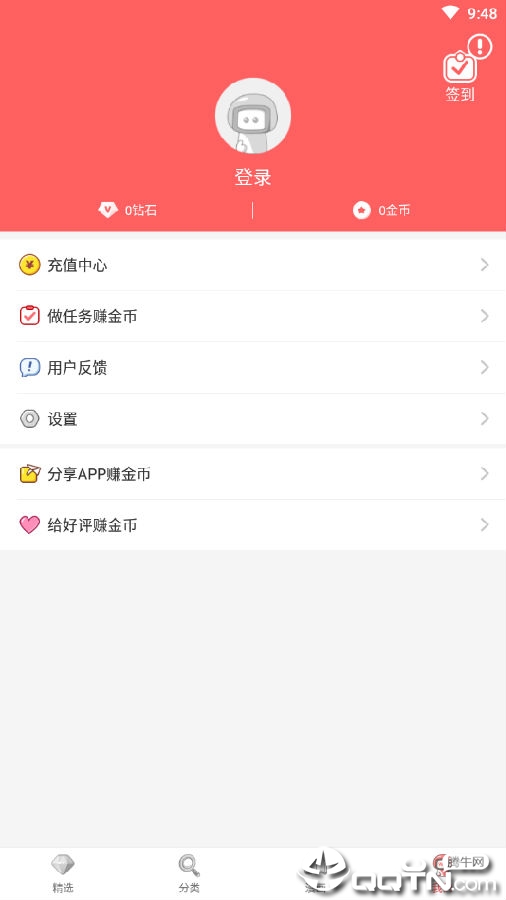Switch to the 精选 tab
The width and height of the screenshot is (506, 900).
pos(63,874)
